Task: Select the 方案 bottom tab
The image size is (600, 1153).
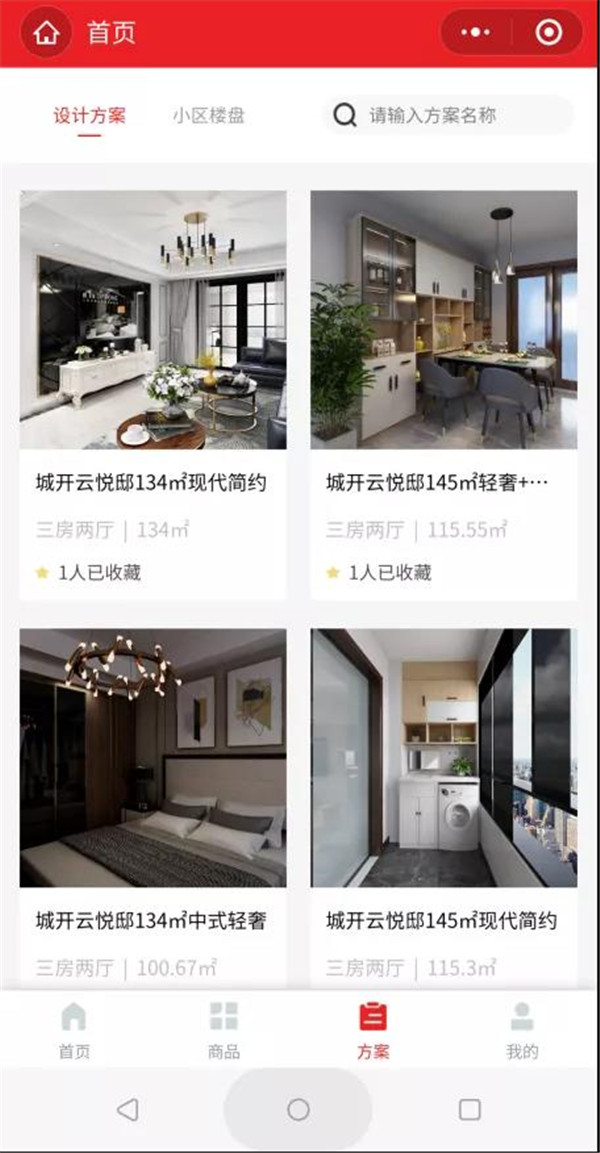Action: [373, 1030]
